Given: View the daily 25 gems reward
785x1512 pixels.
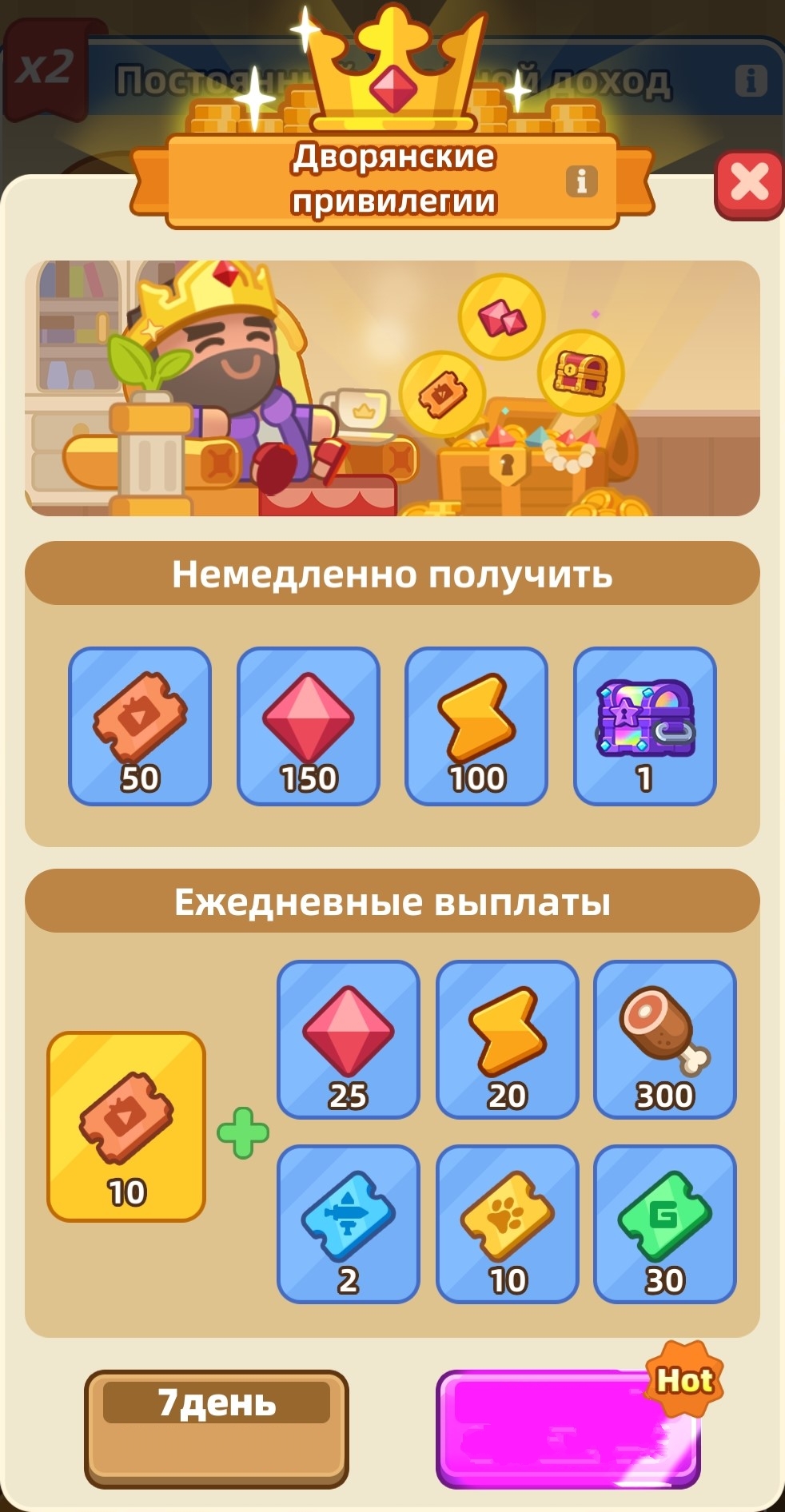Looking at the screenshot, I should 349,1039.
